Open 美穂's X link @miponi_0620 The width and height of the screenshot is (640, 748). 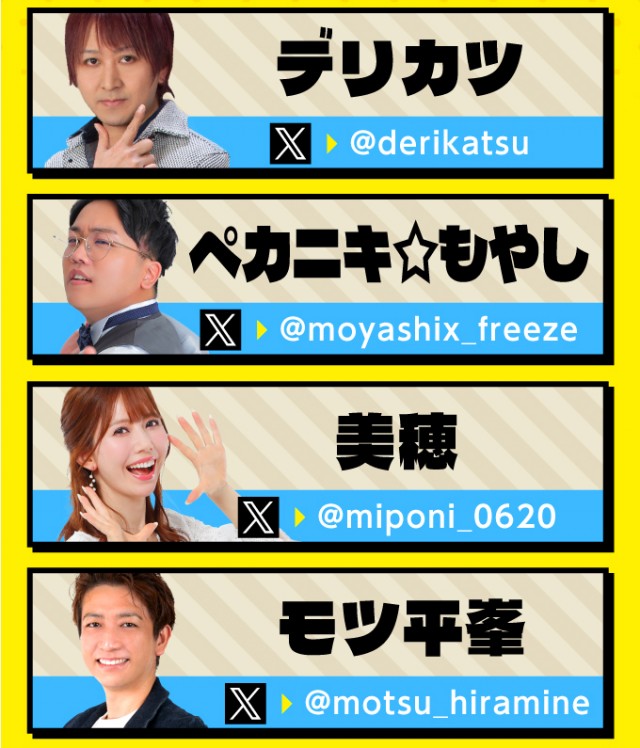(436, 517)
